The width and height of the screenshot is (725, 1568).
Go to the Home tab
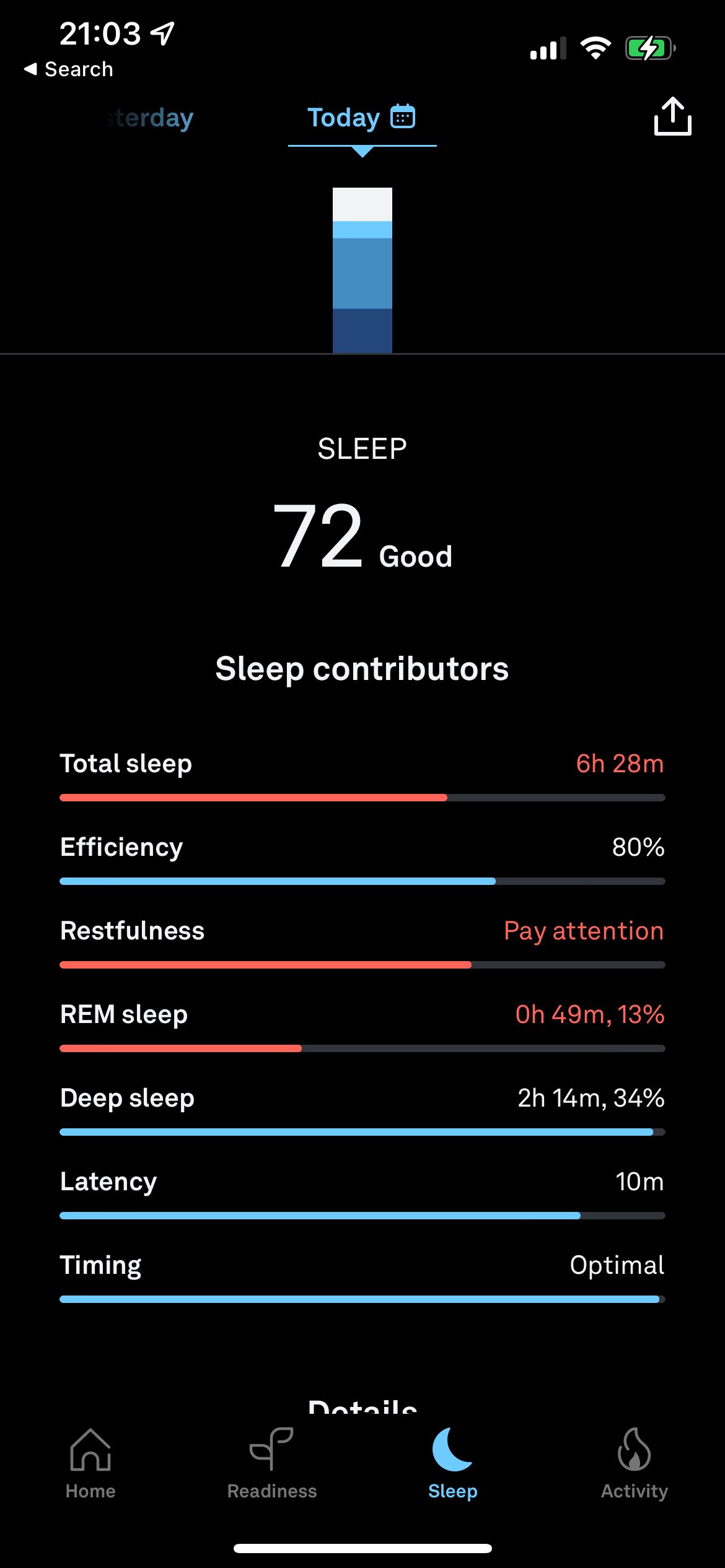(x=90, y=1463)
